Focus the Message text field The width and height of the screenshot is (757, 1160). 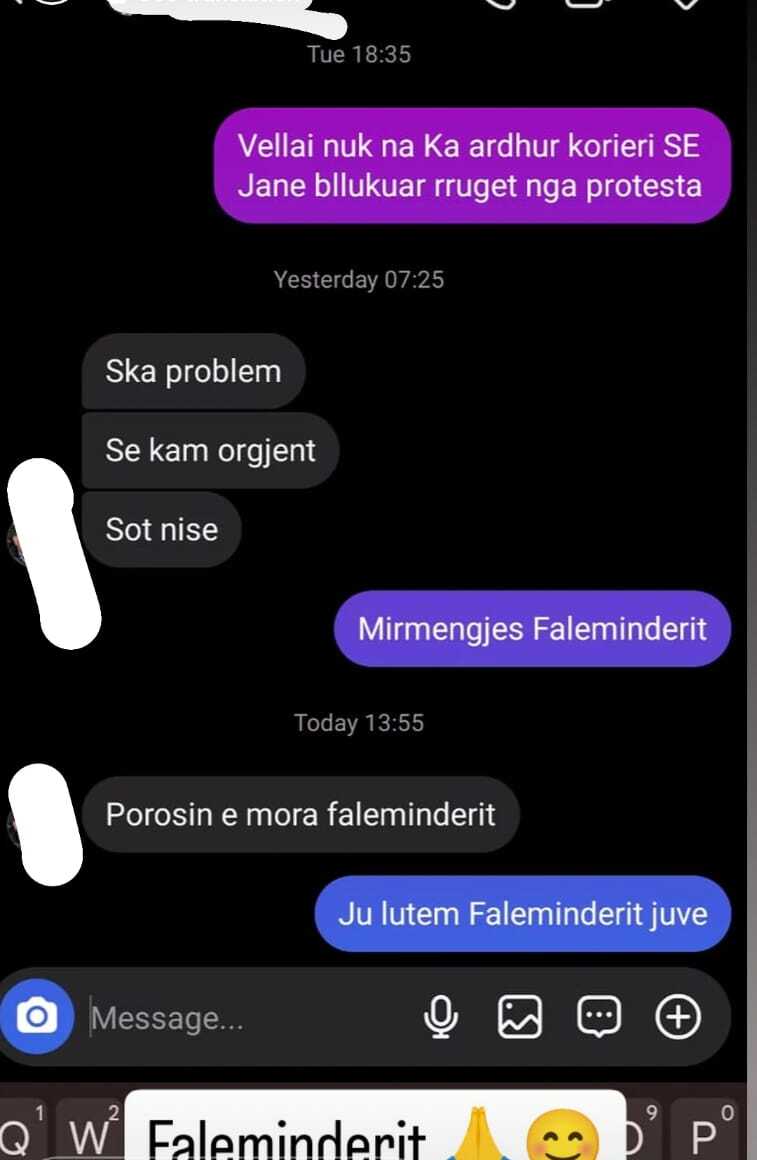240,1018
